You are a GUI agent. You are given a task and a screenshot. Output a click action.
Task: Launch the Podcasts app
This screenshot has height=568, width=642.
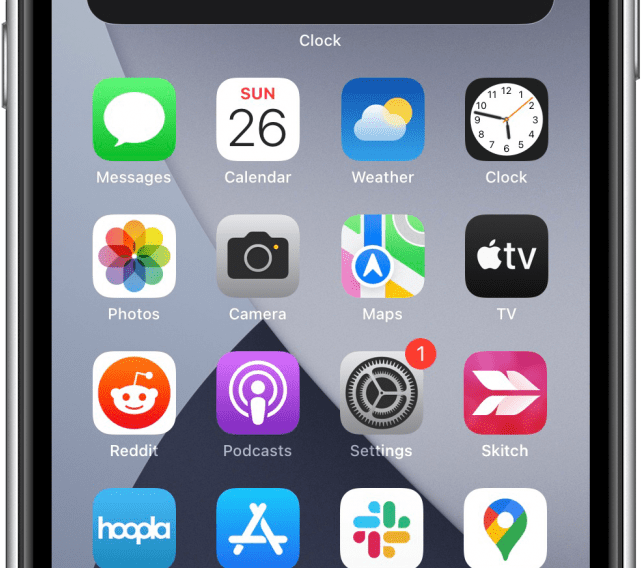click(x=258, y=393)
